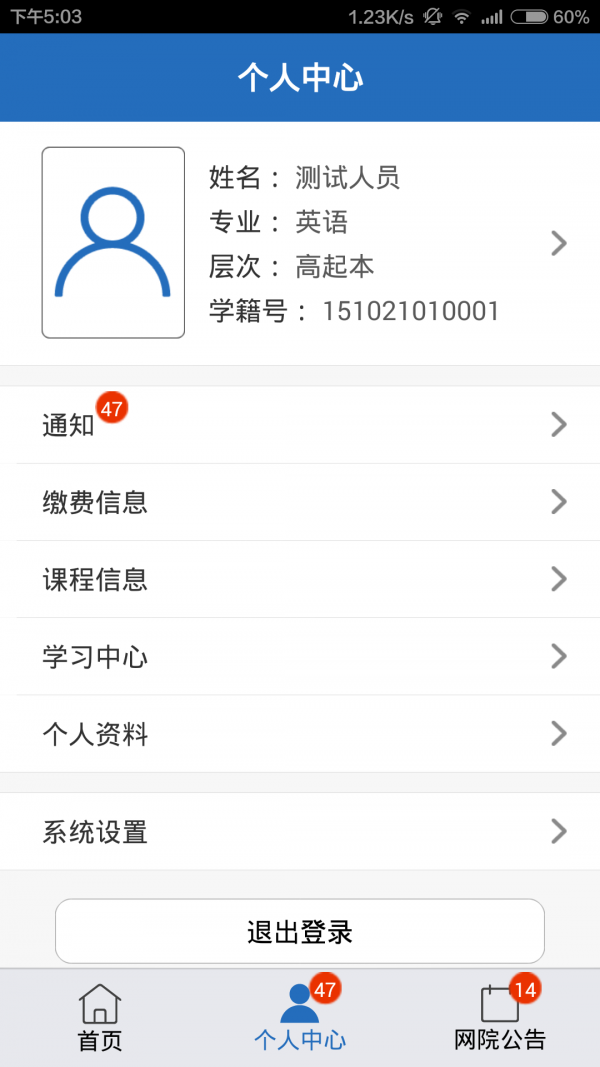This screenshot has height=1067, width=600.
Task: Open 课程信息 course information
Action: pos(300,579)
